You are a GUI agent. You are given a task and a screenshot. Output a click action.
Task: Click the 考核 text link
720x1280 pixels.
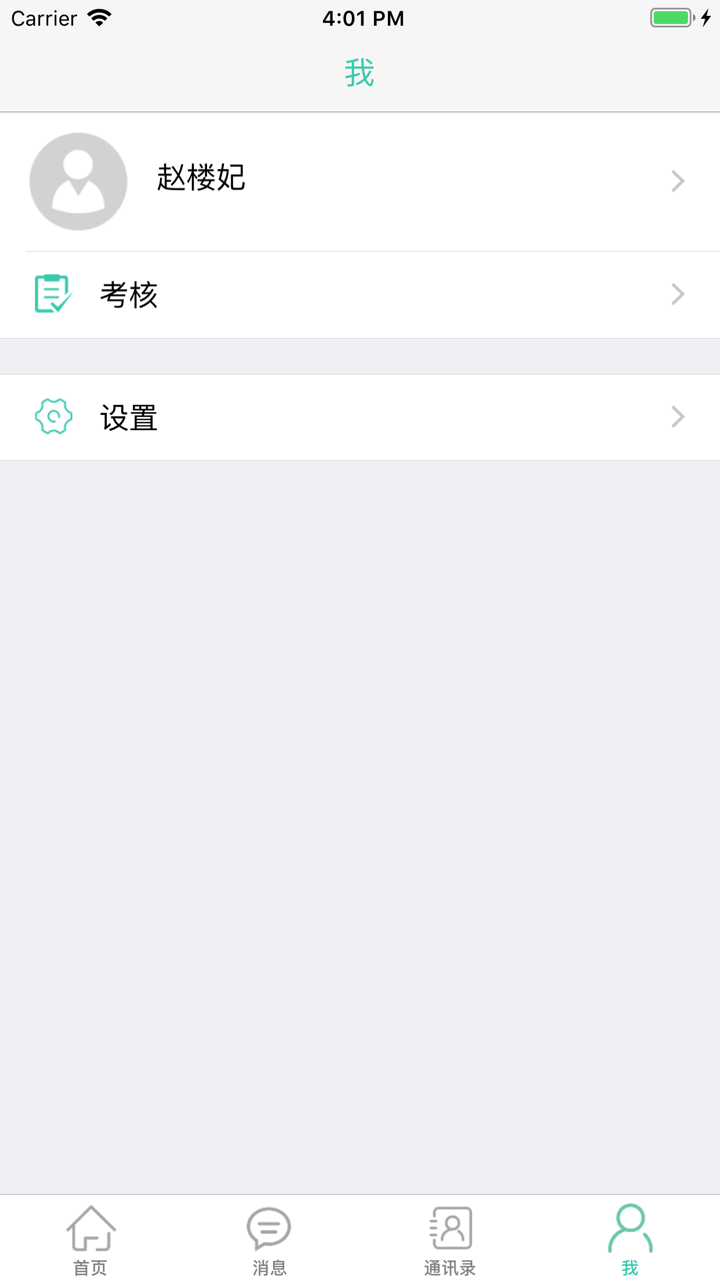[128, 294]
